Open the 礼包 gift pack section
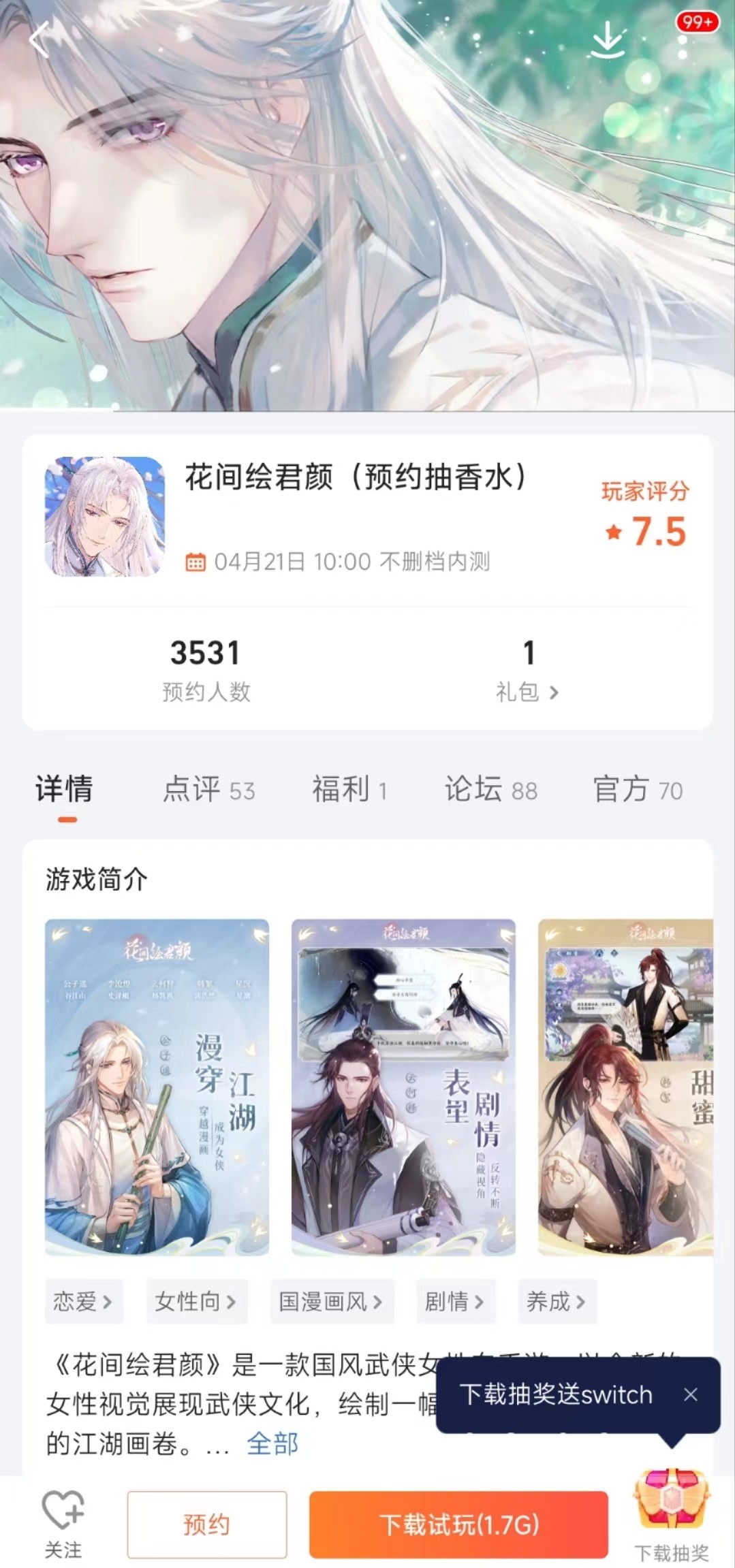Screen dimensions: 735x1568 point(527,692)
